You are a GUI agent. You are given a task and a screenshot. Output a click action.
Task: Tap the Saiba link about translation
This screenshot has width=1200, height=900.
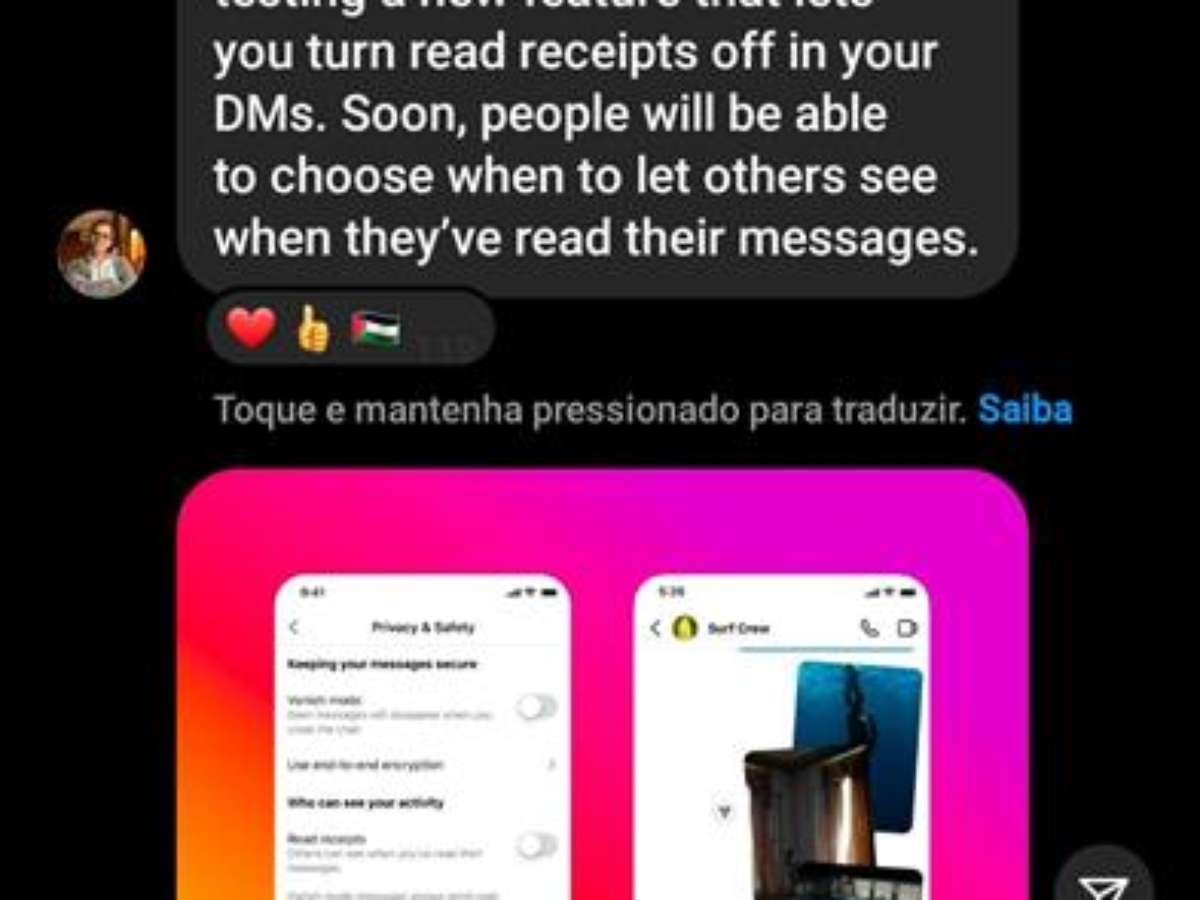click(x=1024, y=410)
